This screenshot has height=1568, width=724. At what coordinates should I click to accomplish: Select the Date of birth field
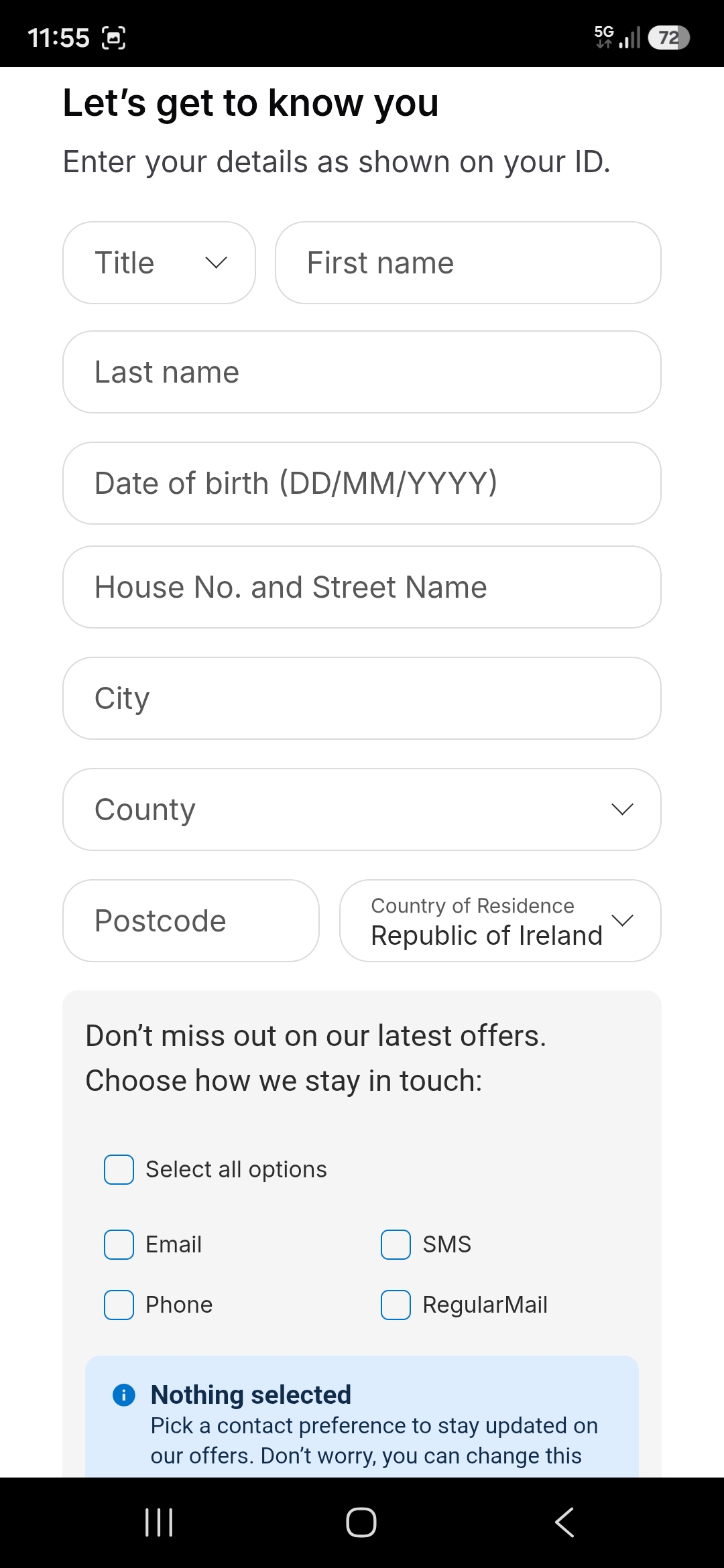pos(362,483)
